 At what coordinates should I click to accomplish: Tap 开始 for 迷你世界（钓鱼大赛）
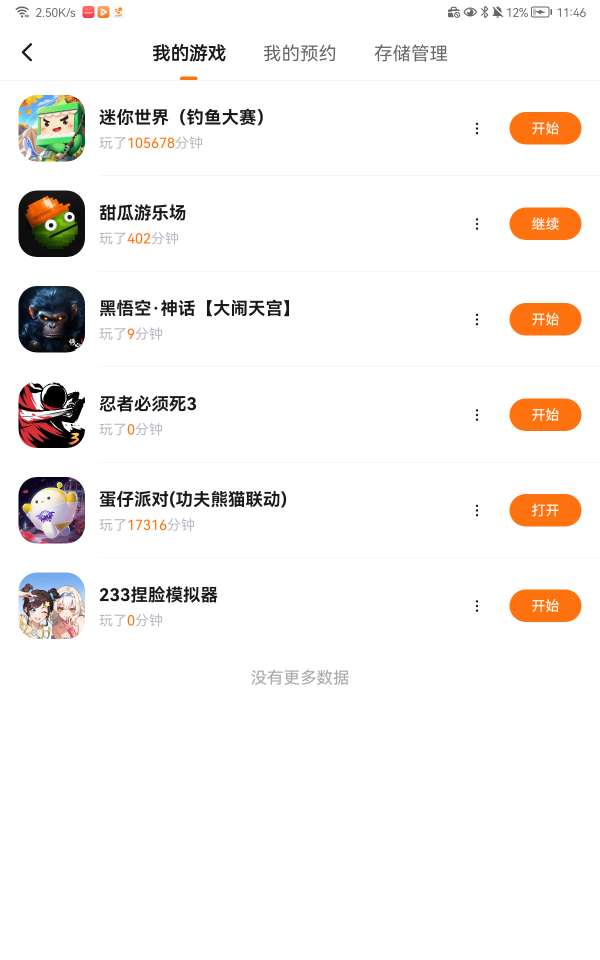[x=545, y=128]
